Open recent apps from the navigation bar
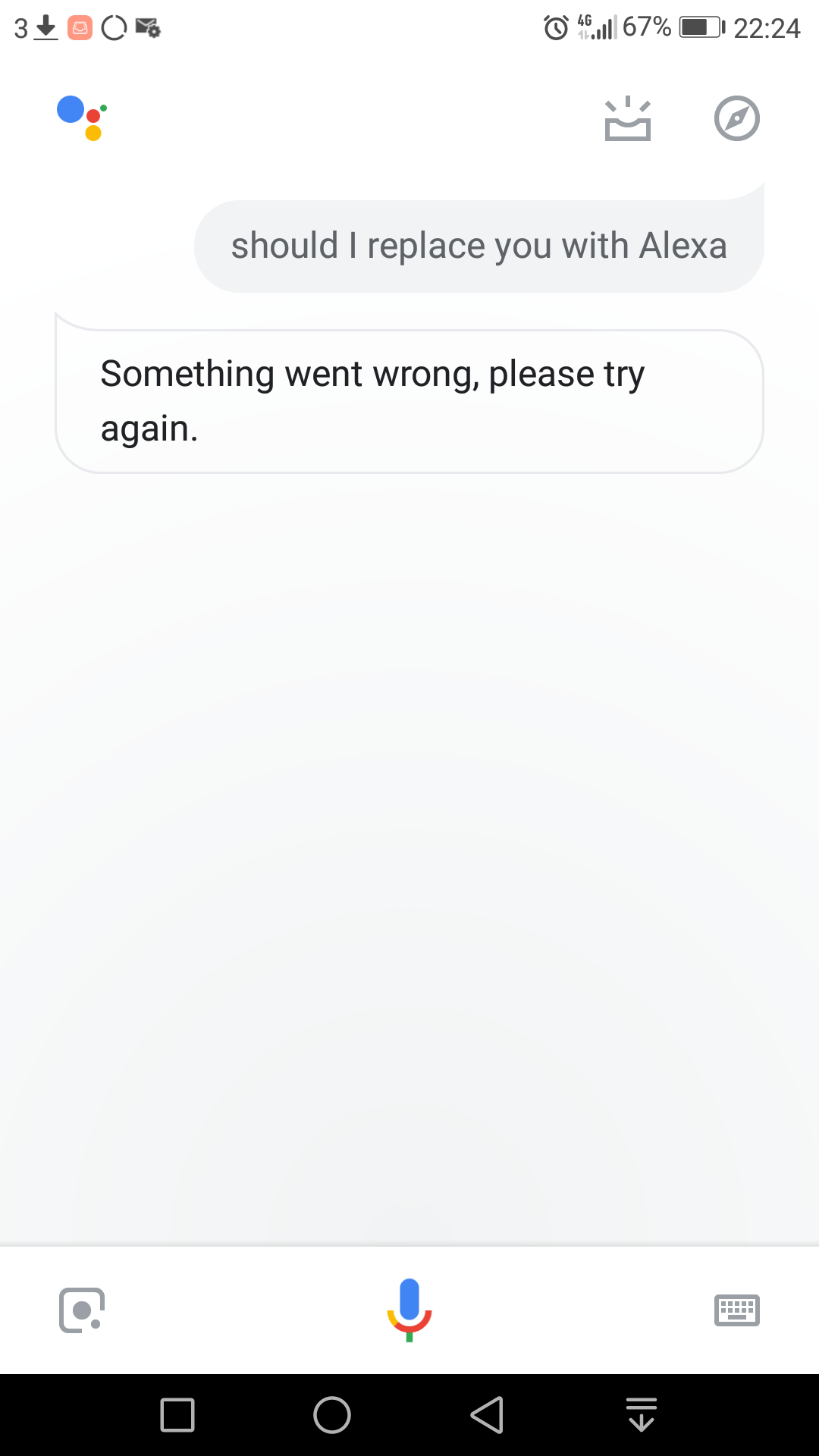This screenshot has height=1456, width=819. pos(177,1415)
